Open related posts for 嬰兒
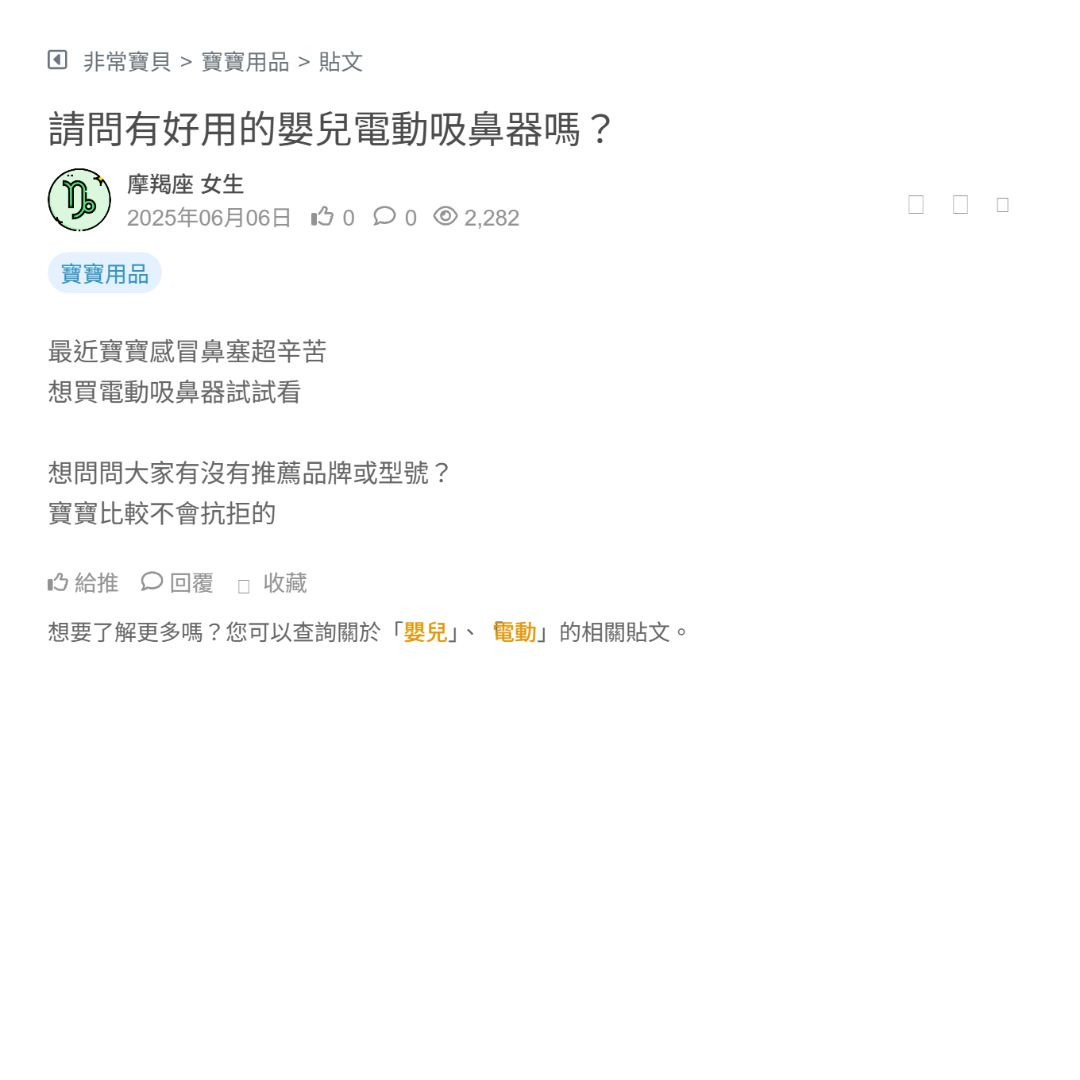 click(425, 632)
